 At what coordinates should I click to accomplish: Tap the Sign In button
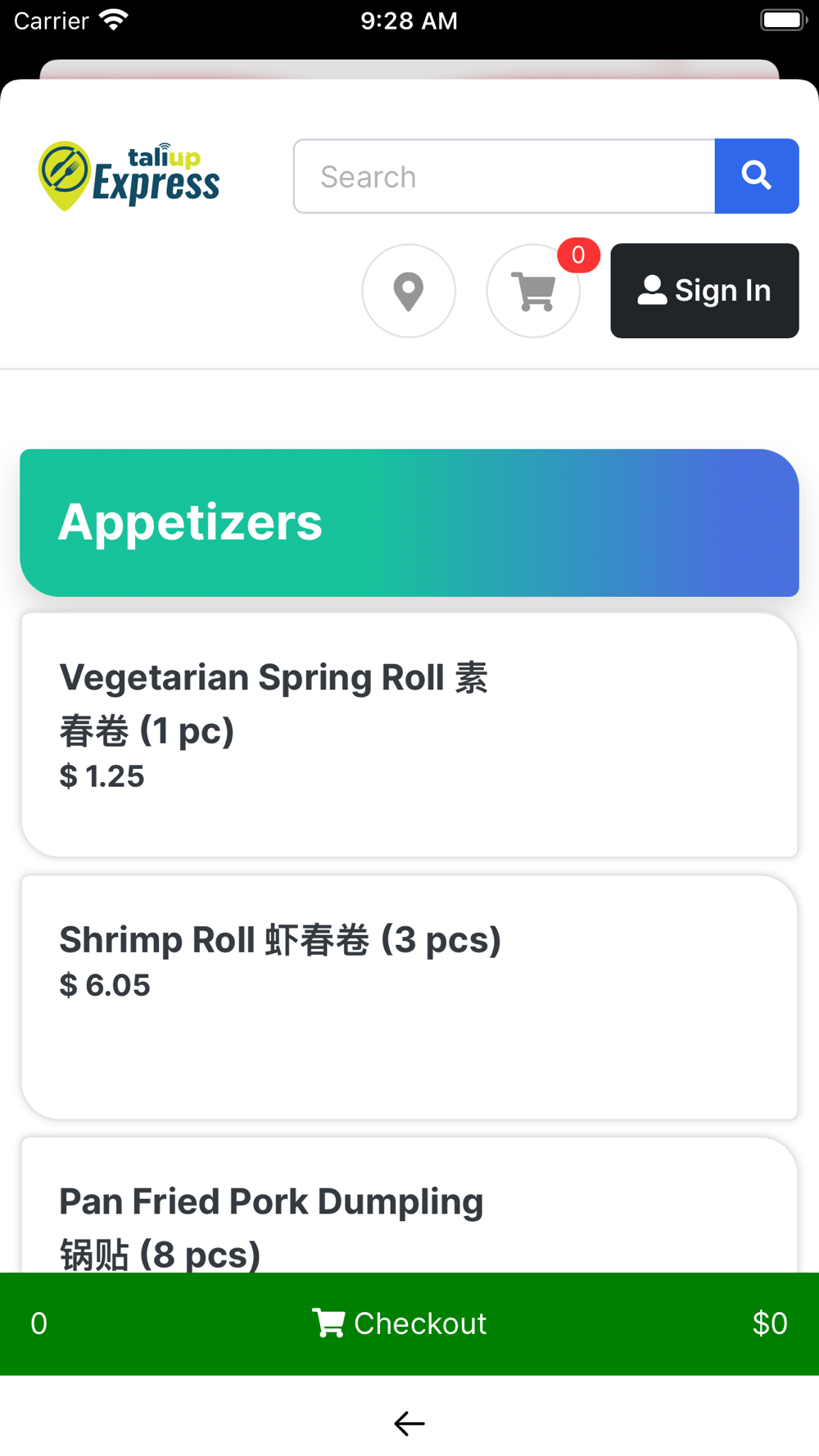[704, 291]
